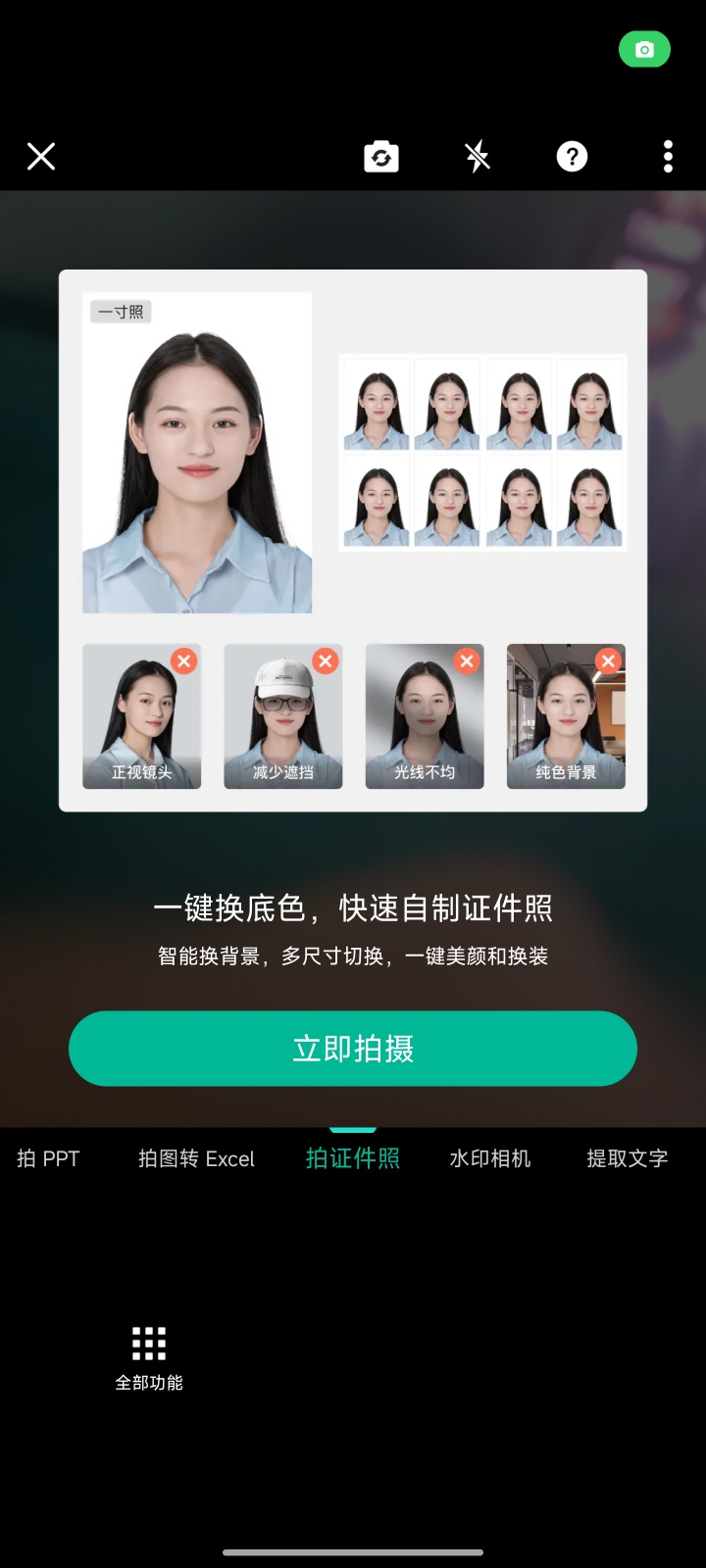Select the 拍证件照 tab
The height and width of the screenshot is (1568, 706).
pos(353,1158)
